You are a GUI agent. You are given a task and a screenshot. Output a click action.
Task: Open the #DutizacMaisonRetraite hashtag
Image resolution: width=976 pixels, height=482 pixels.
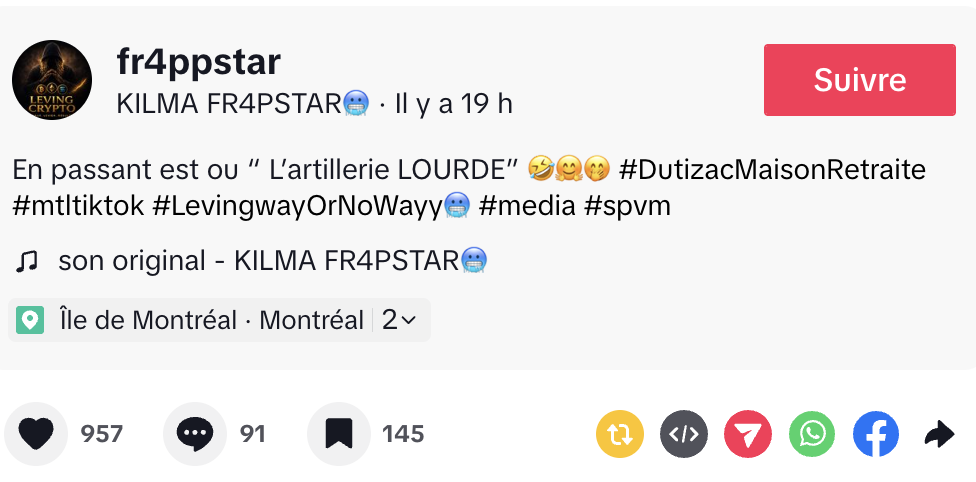(772, 169)
